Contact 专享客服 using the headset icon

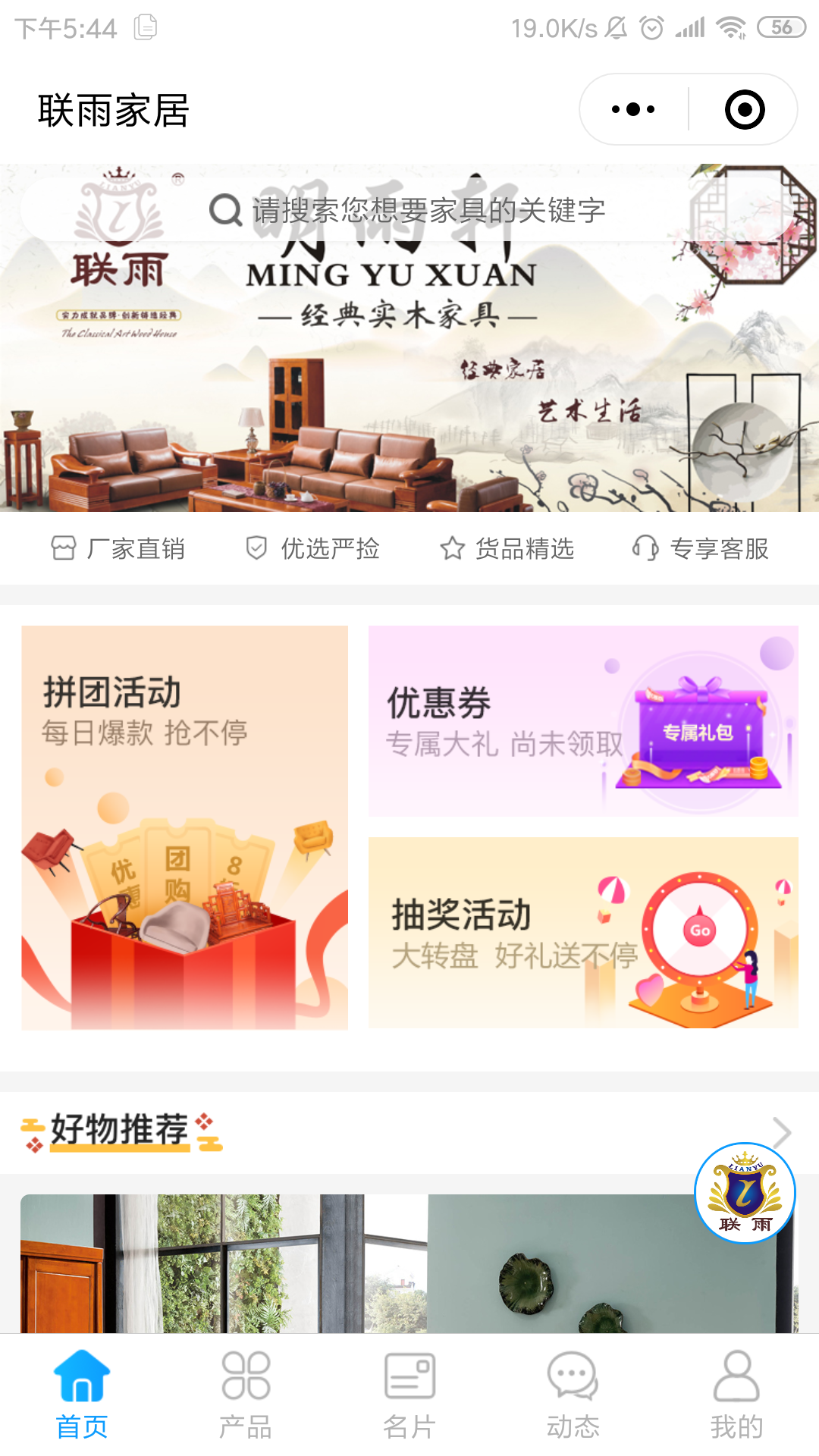pos(645,548)
